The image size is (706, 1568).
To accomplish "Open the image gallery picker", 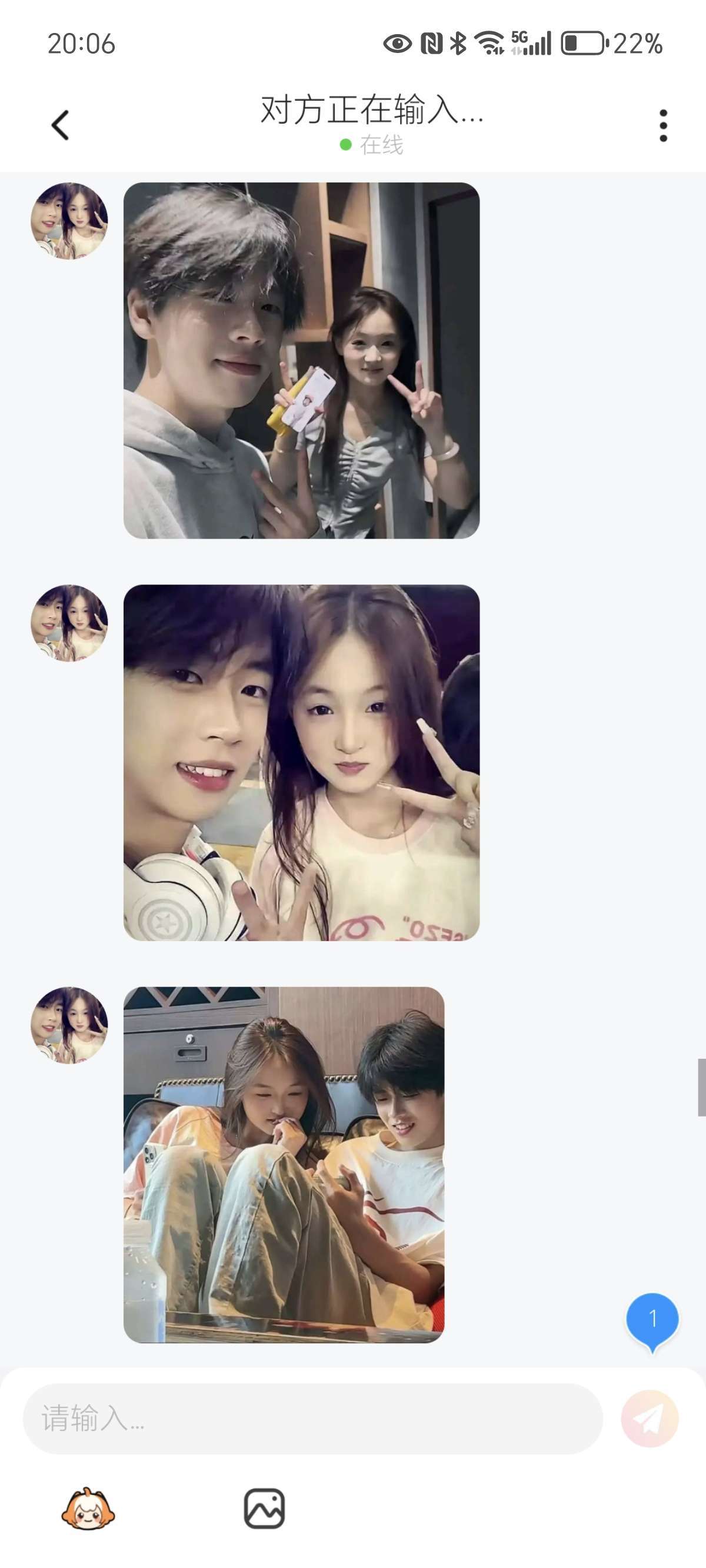I will tap(264, 1509).
